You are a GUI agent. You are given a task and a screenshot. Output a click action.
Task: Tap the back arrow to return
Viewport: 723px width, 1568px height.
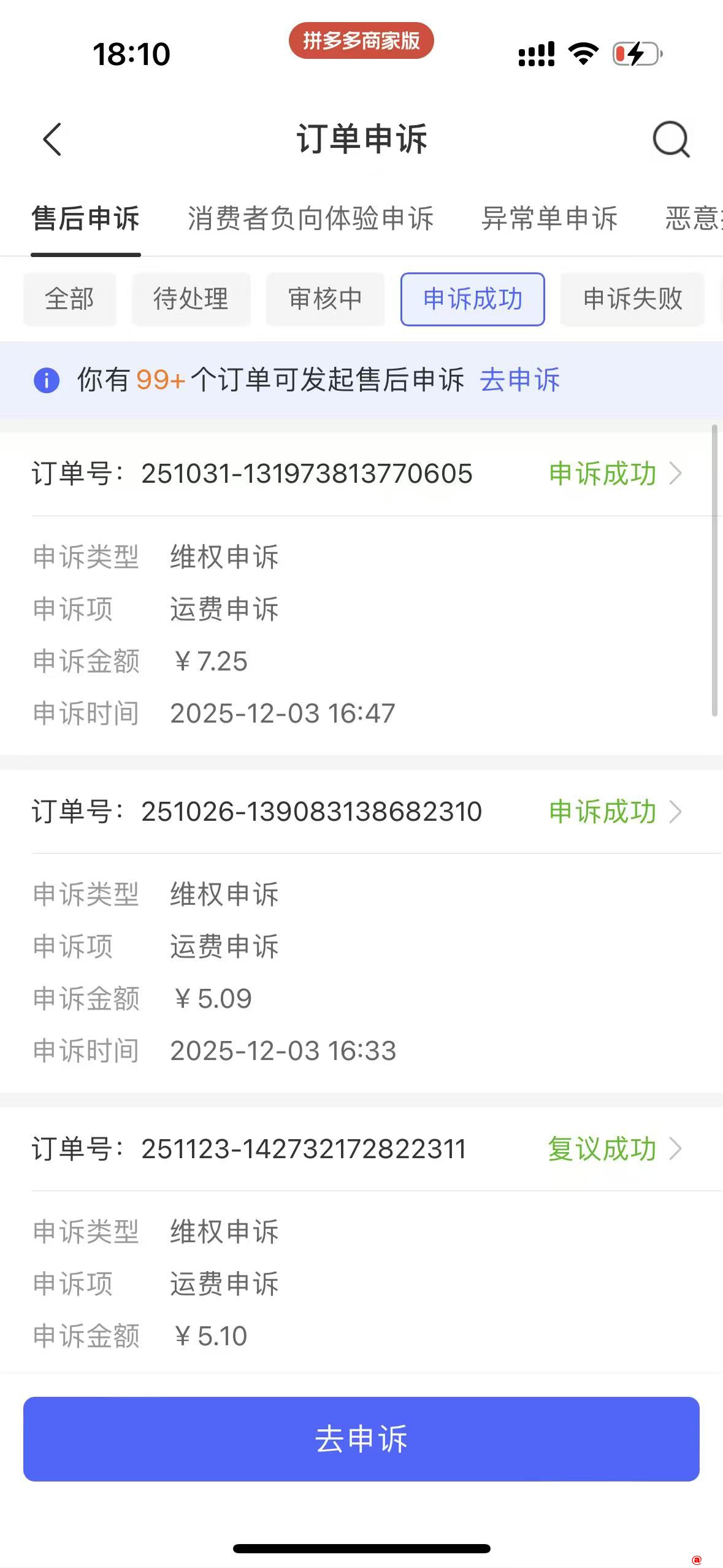coord(52,140)
